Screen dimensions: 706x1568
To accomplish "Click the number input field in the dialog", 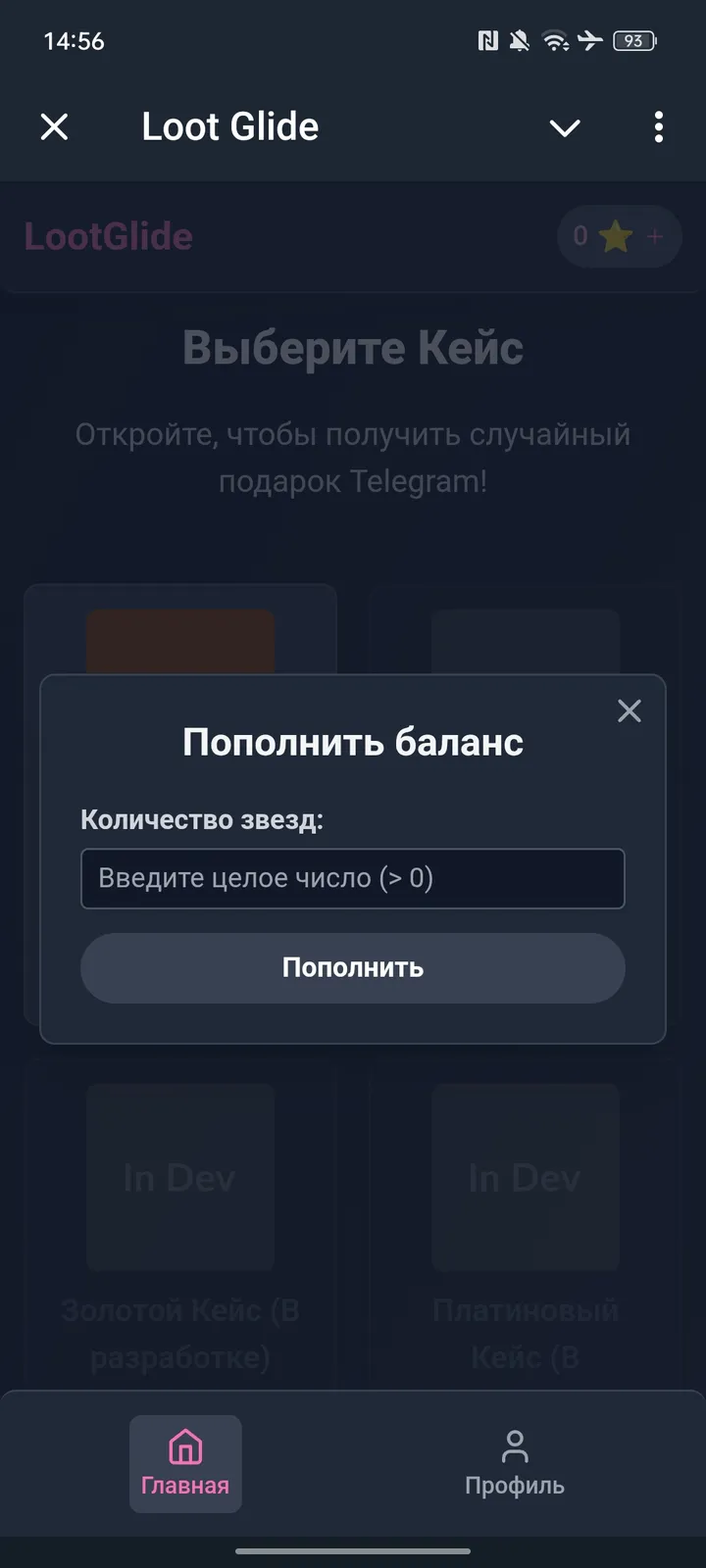I will pos(353,879).
